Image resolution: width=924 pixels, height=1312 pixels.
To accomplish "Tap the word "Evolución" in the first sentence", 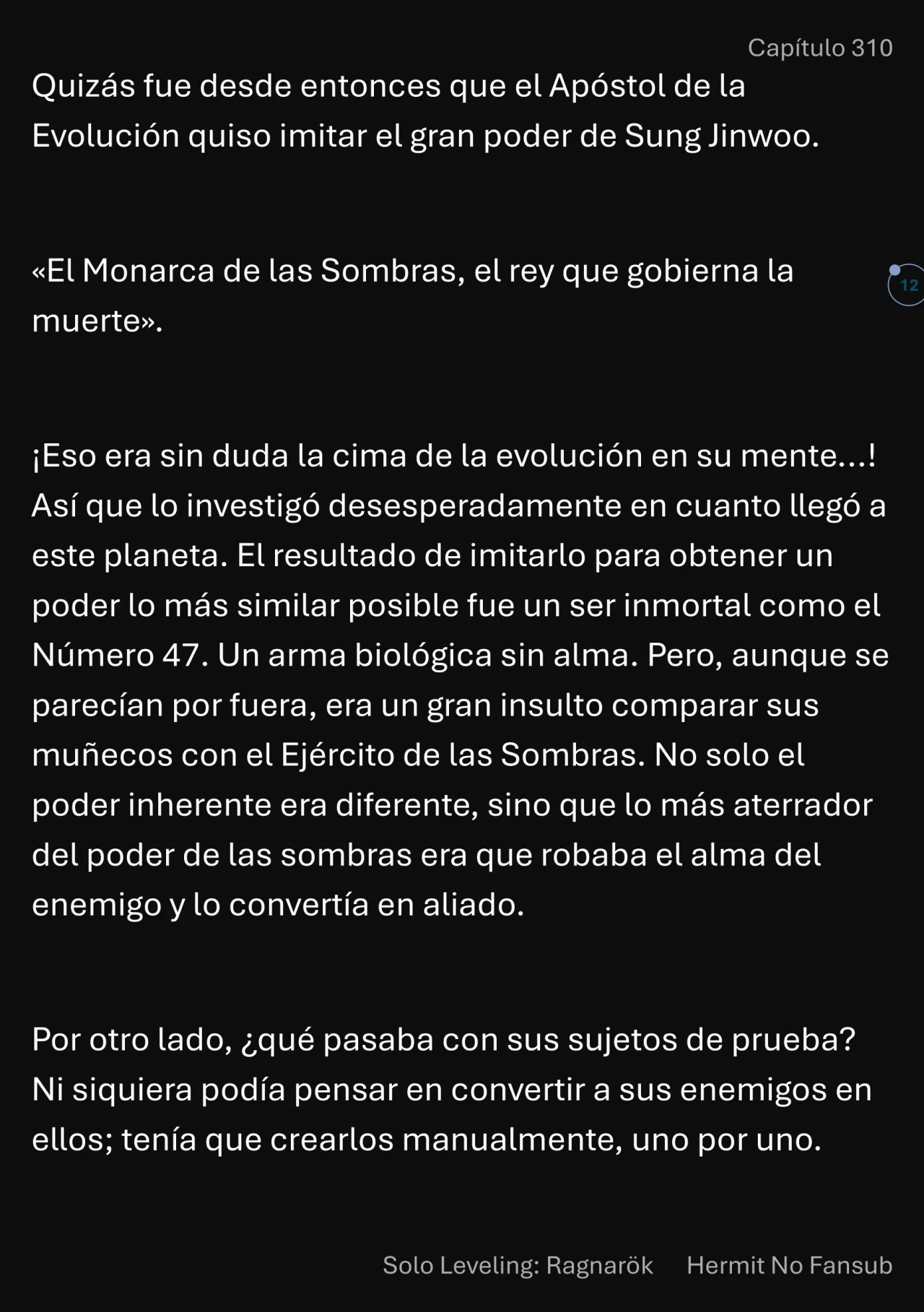I will tap(108, 134).
